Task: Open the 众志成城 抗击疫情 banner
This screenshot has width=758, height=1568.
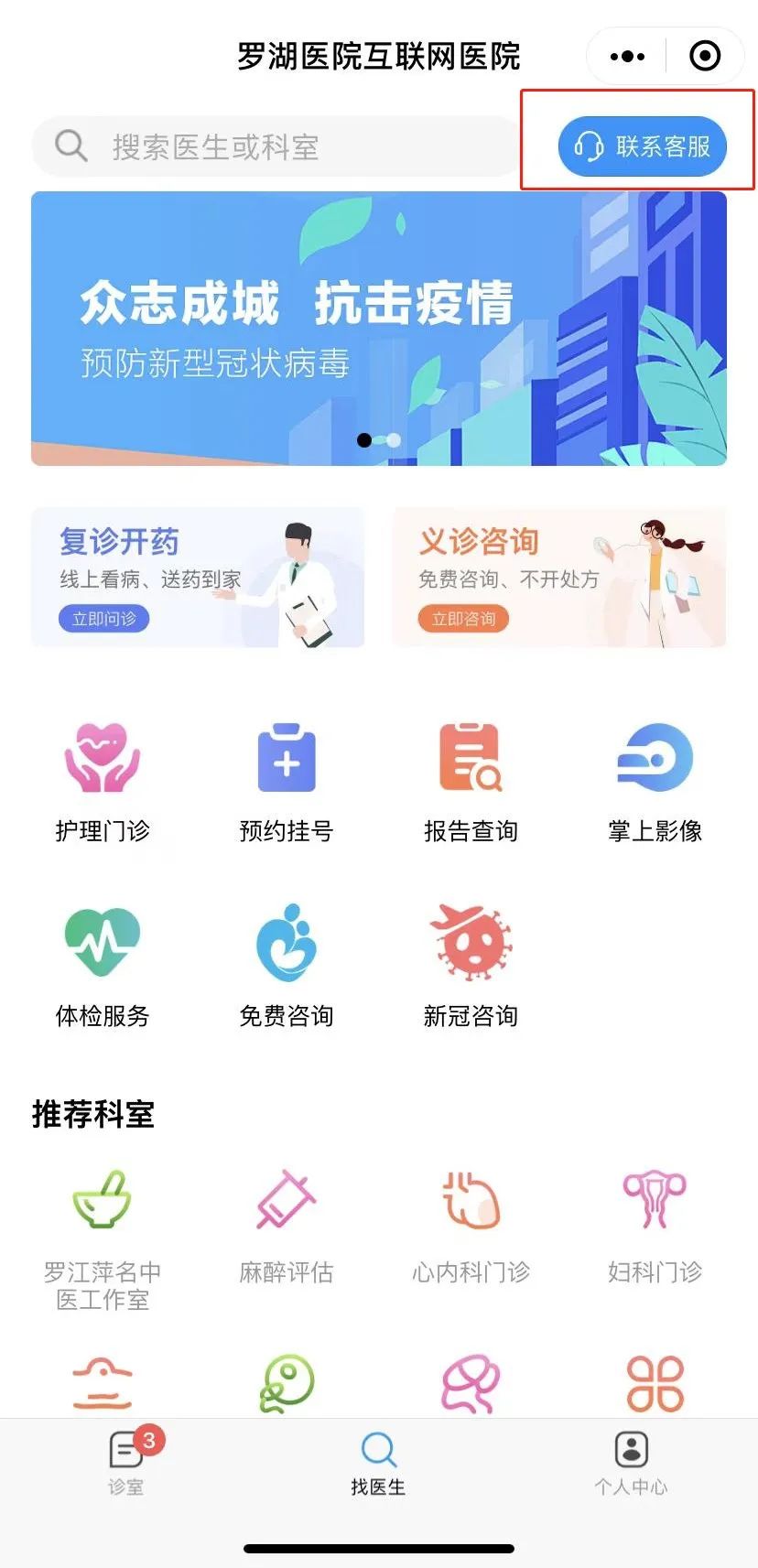Action: 378,329
